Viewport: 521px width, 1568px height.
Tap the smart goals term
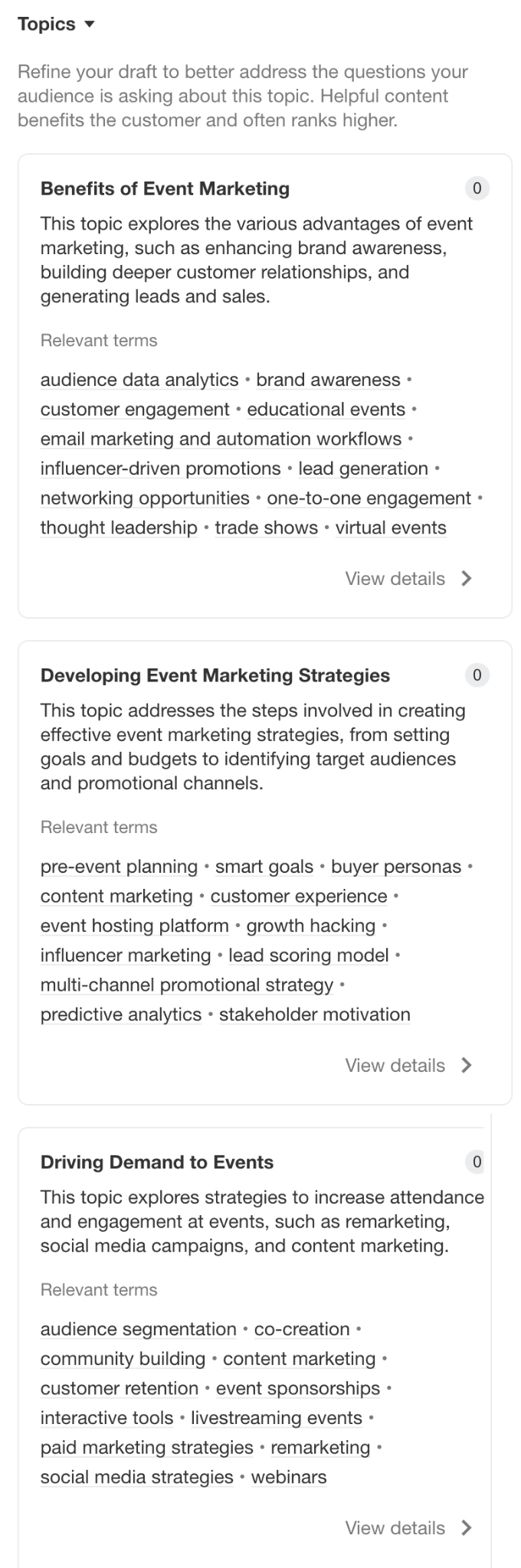point(264,867)
